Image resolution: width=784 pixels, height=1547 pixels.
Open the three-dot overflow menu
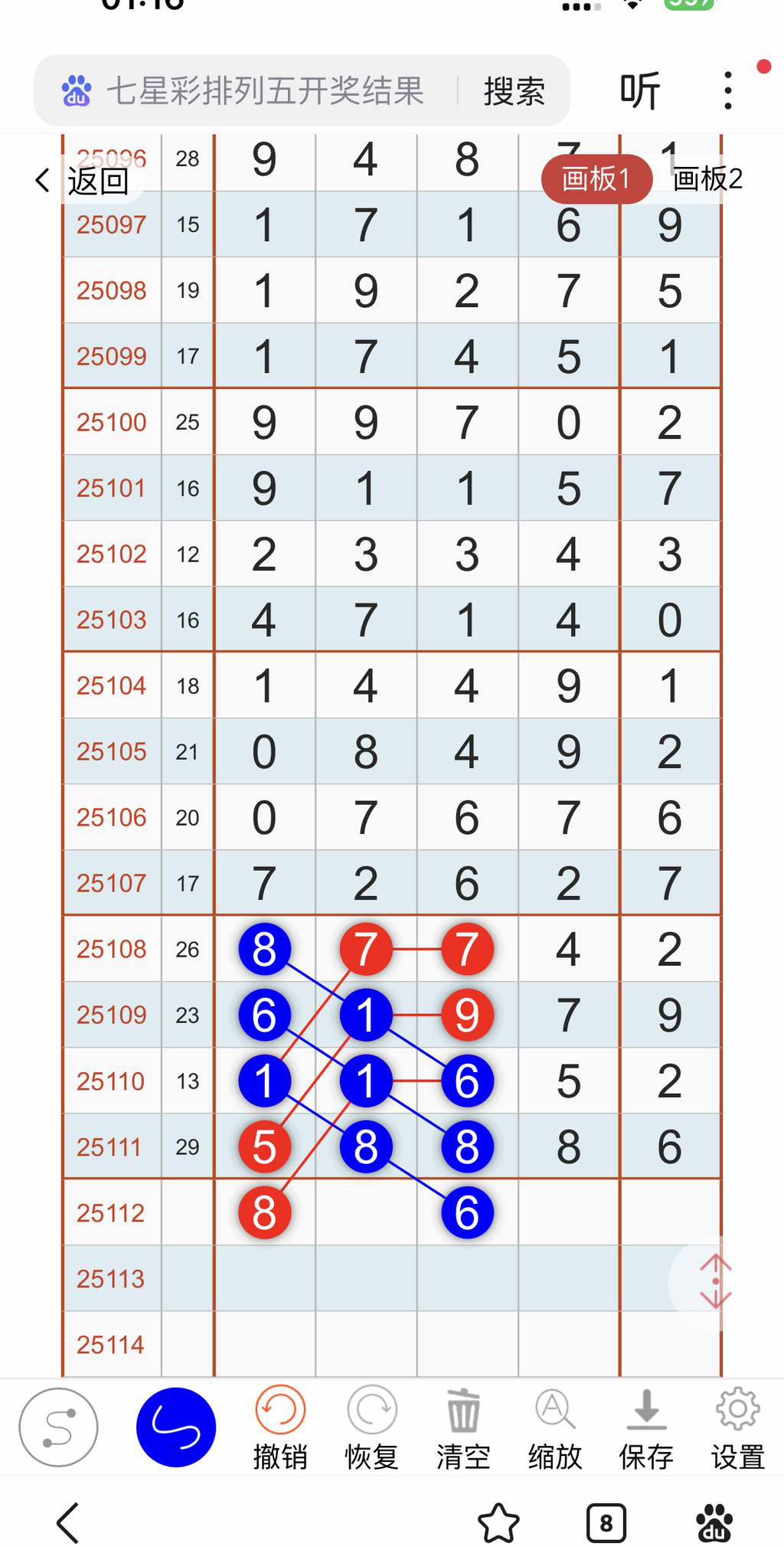(x=727, y=91)
